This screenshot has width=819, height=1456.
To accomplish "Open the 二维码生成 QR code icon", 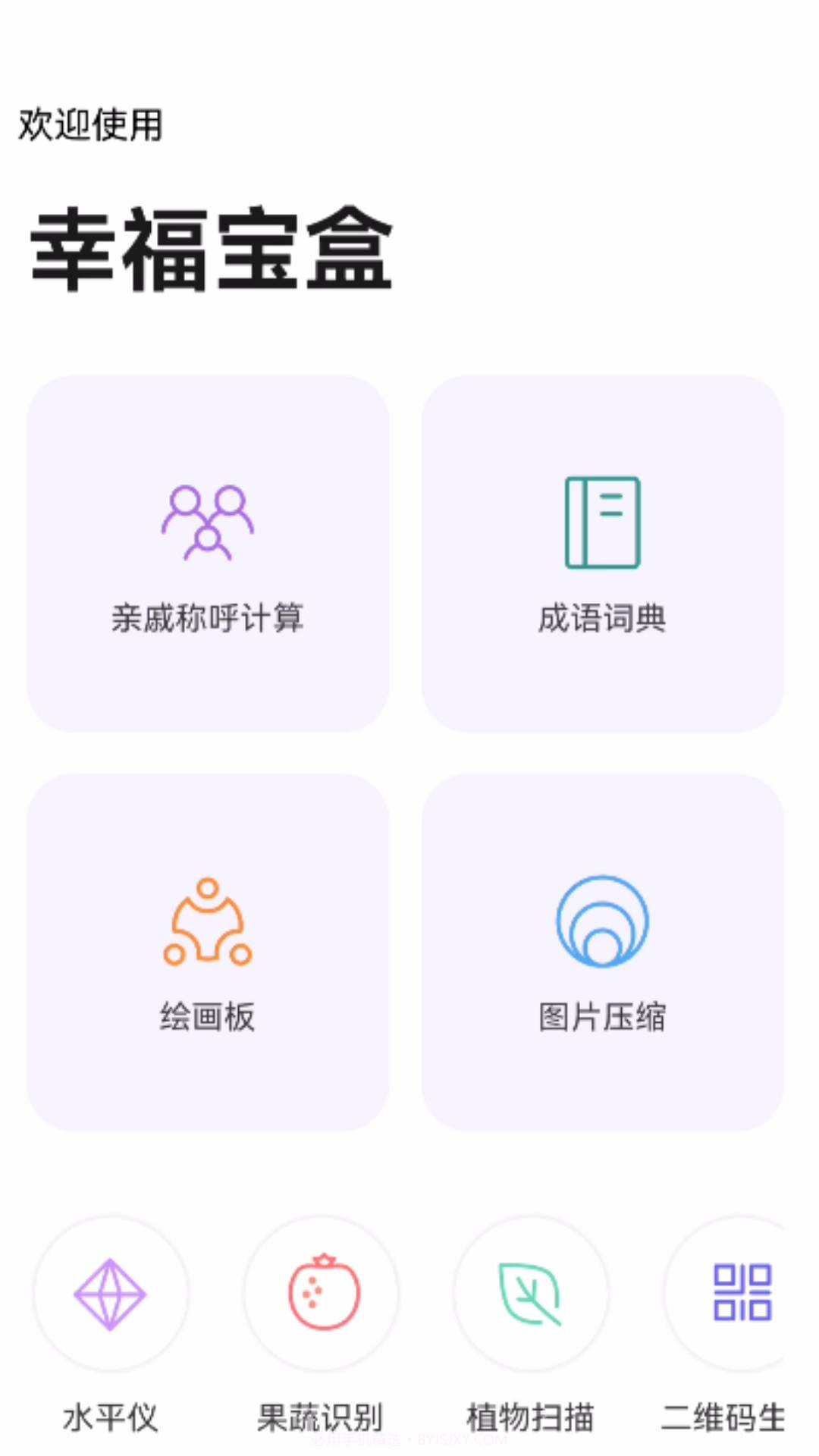I will [740, 1293].
